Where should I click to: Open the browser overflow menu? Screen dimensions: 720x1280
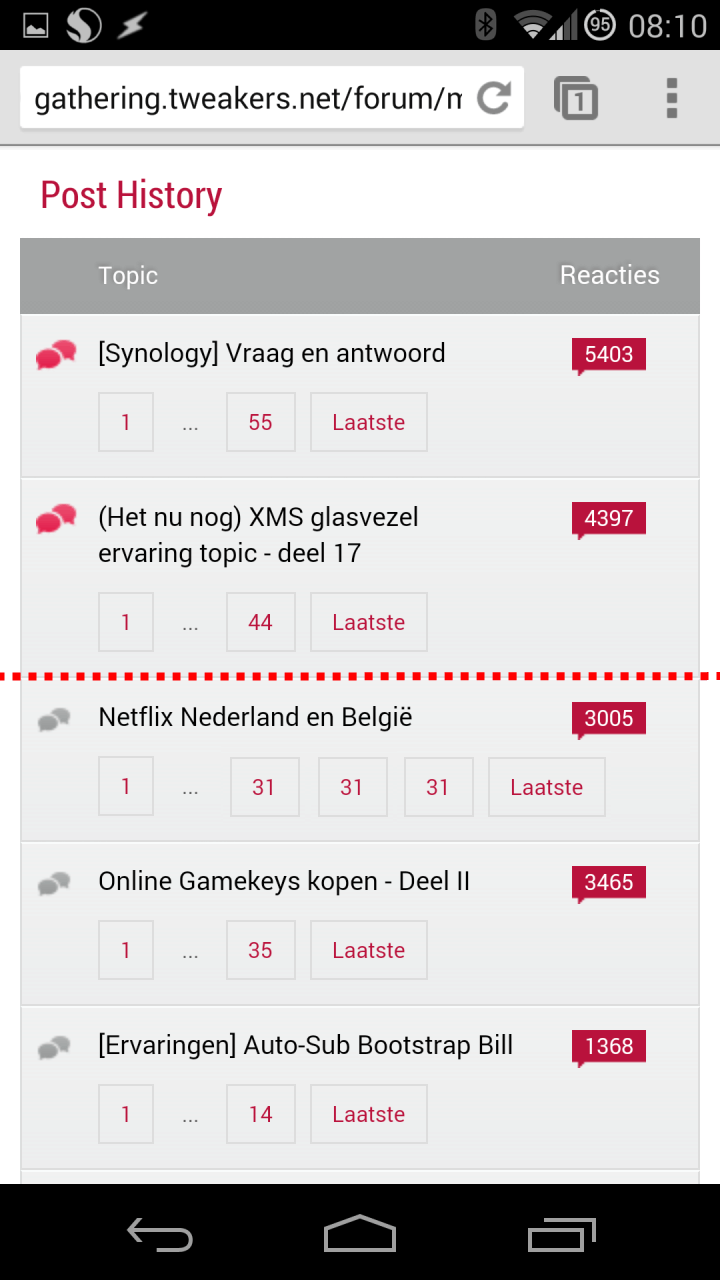pos(671,98)
